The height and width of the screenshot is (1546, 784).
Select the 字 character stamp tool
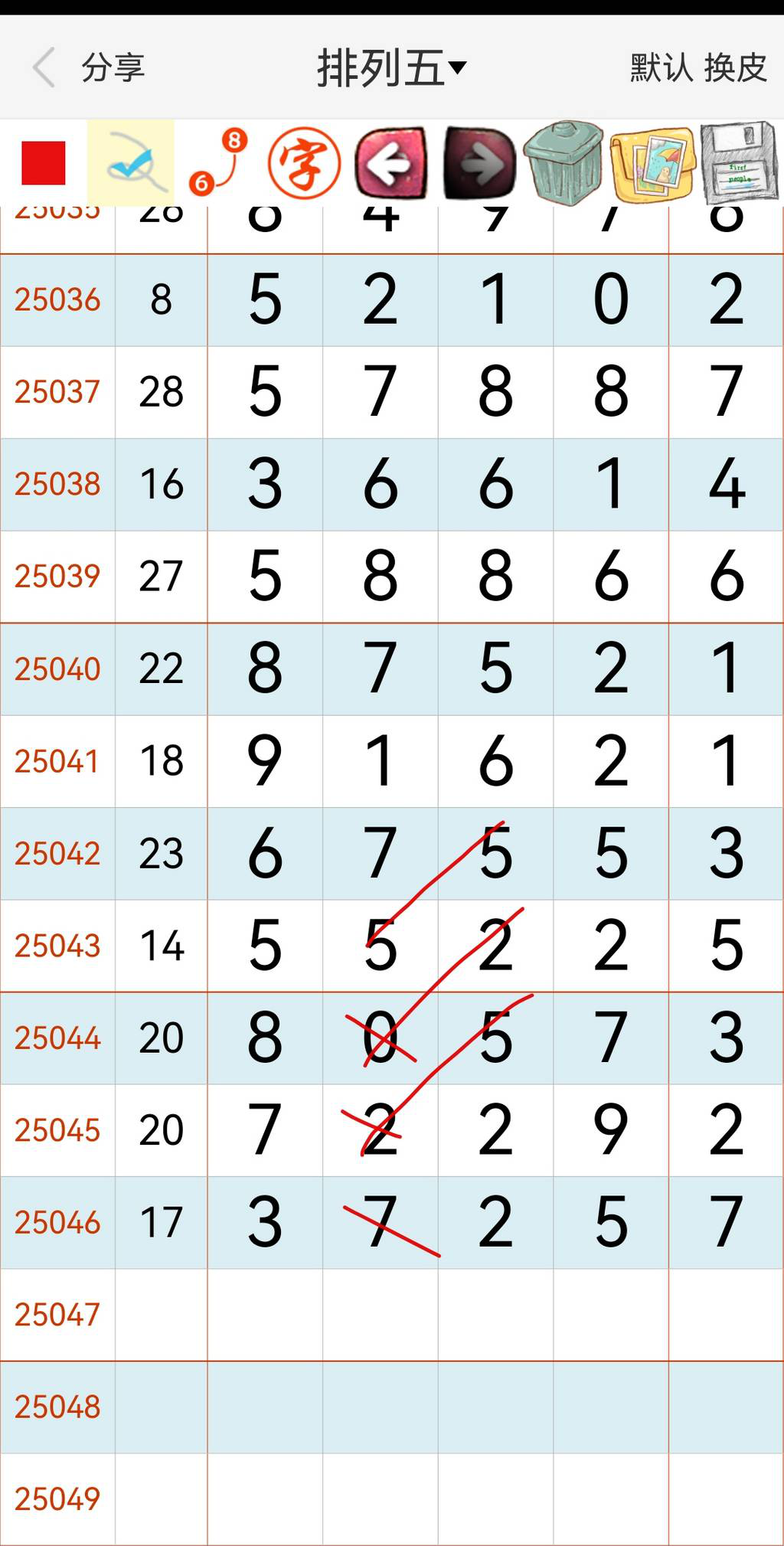[305, 162]
